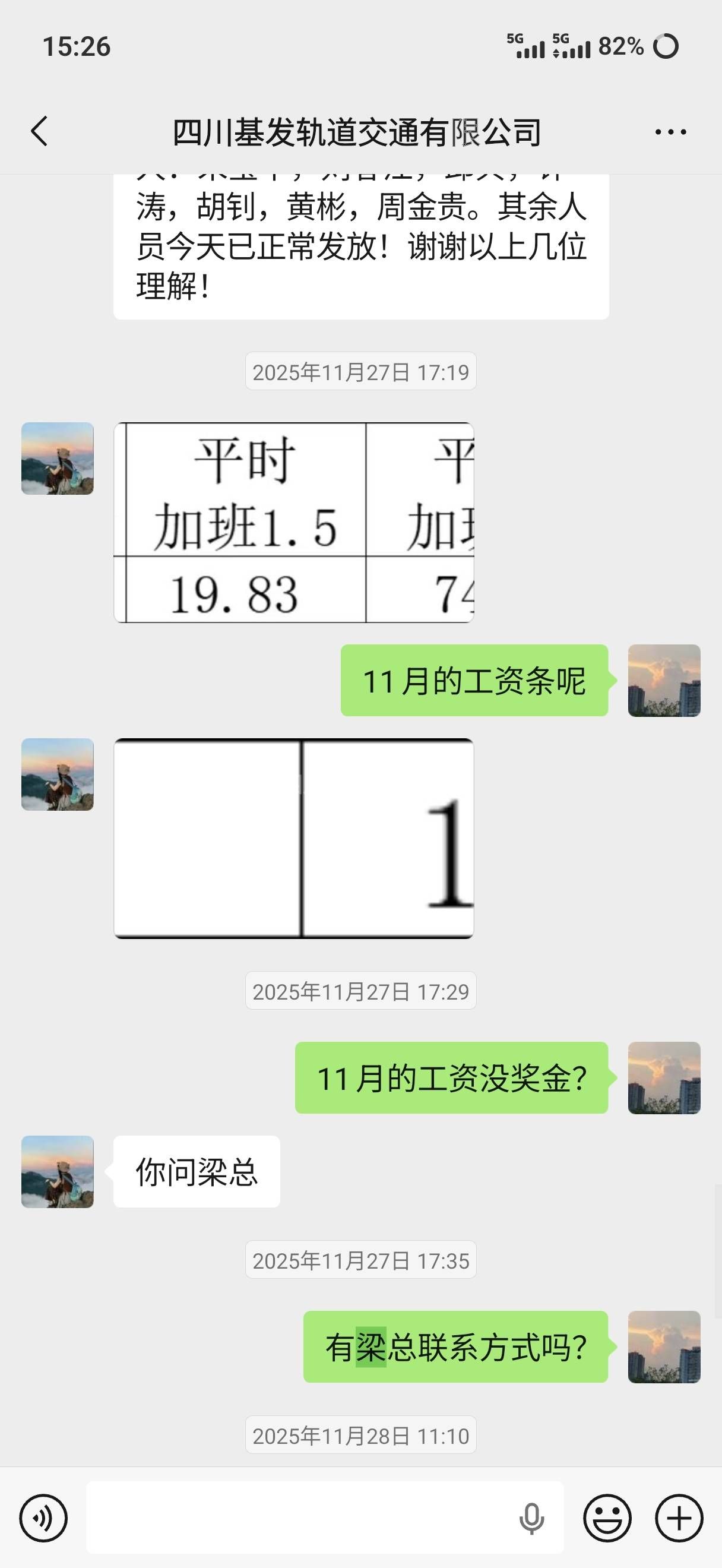The image size is (722, 1568).
Task: View sender avatar beside 你问梁总 message
Action: [x=57, y=1171]
